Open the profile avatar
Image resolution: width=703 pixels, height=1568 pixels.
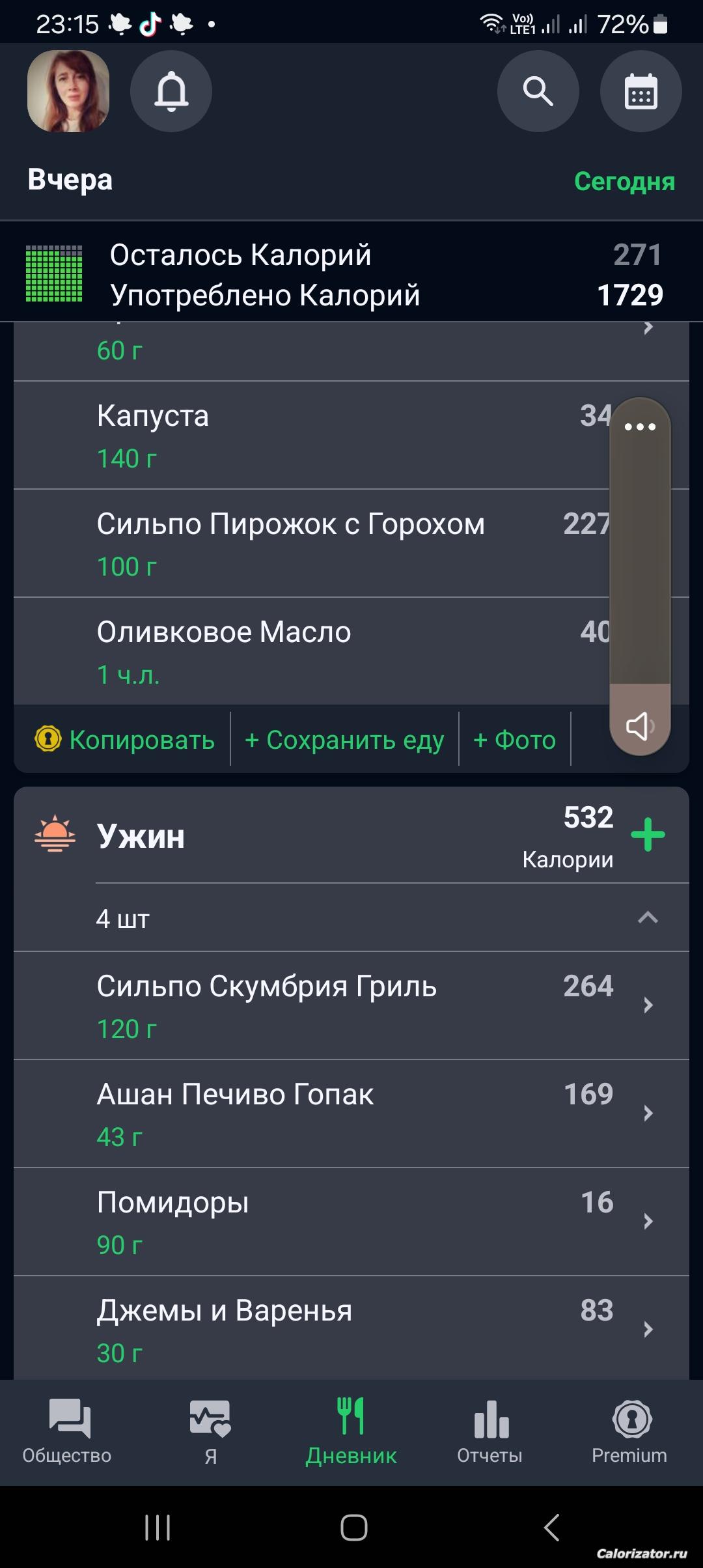tap(68, 91)
